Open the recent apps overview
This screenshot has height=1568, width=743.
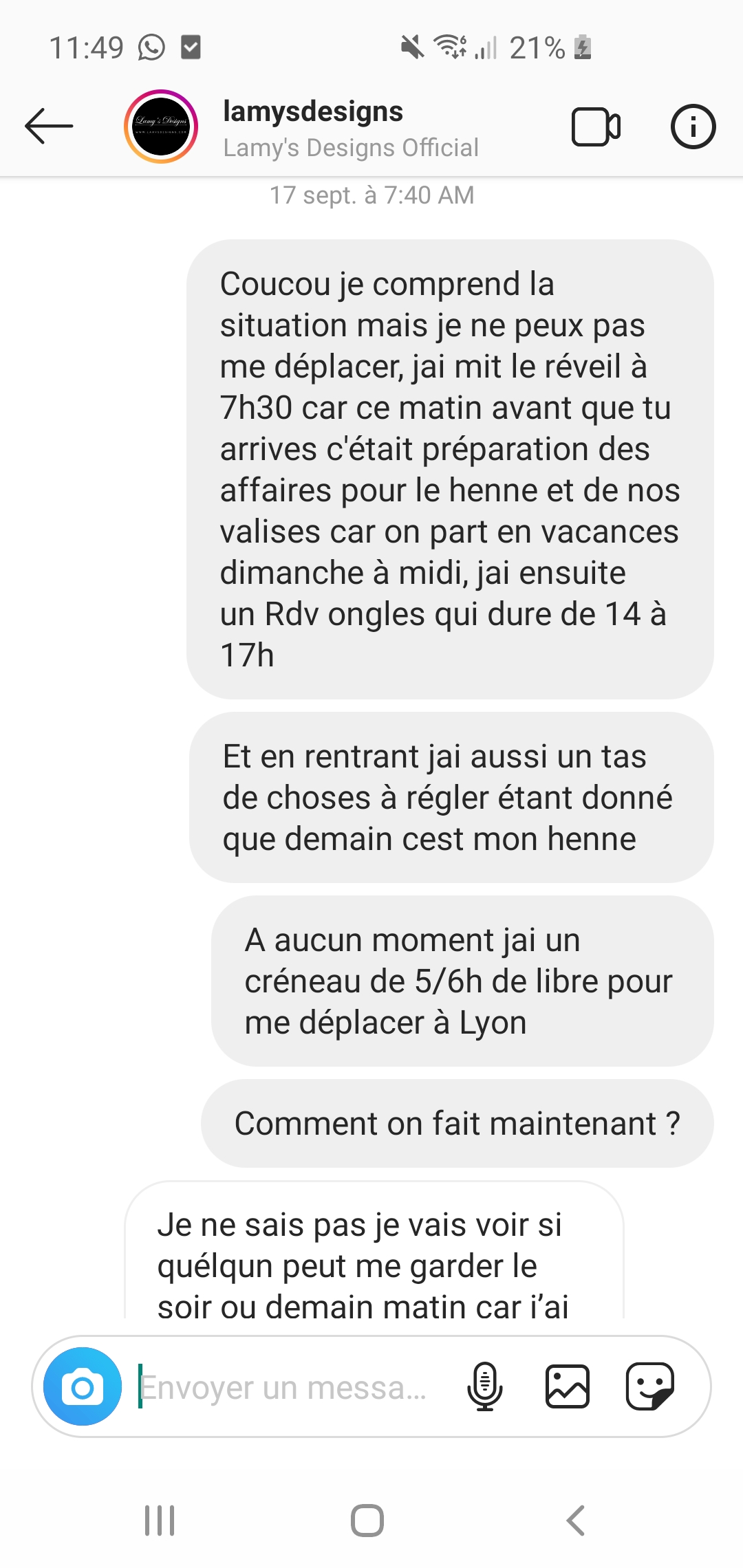tap(160, 1520)
